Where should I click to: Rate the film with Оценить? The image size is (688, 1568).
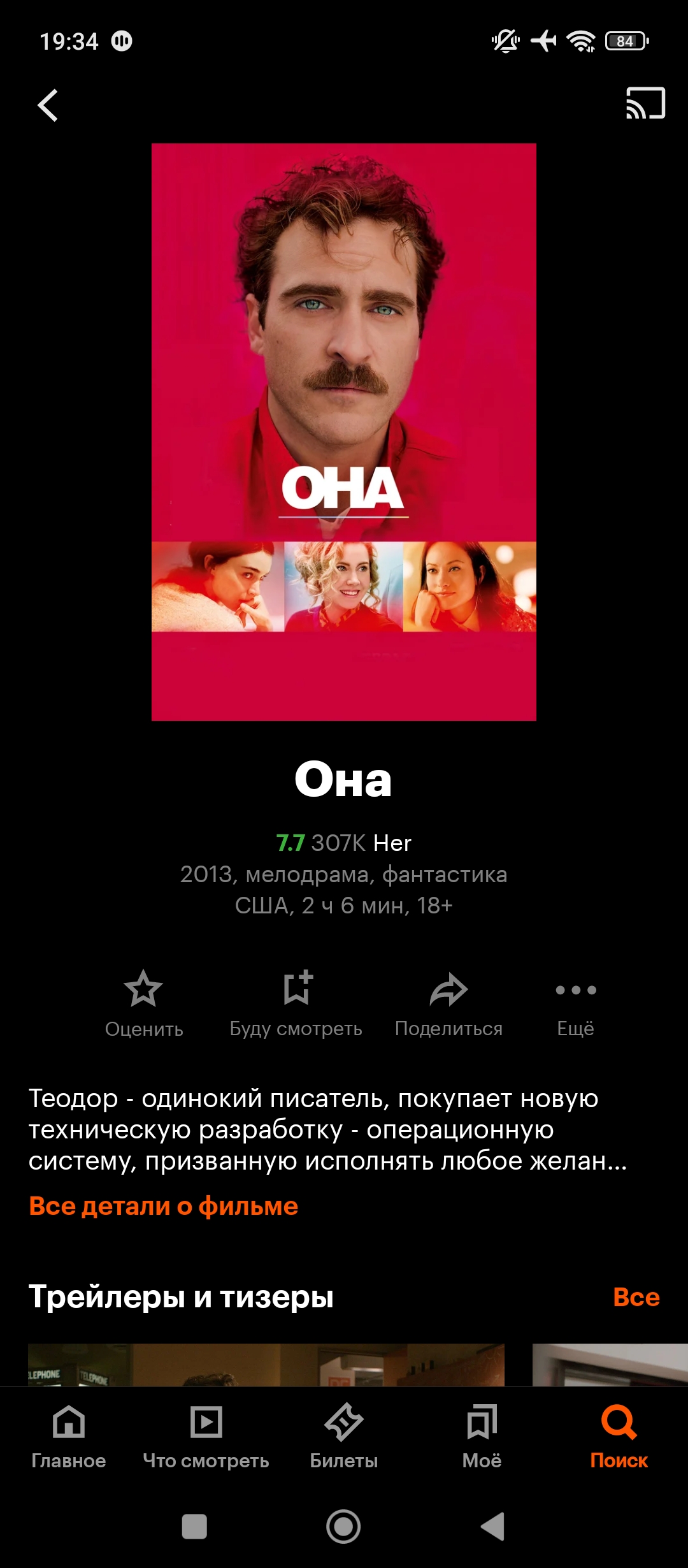coord(144,1004)
